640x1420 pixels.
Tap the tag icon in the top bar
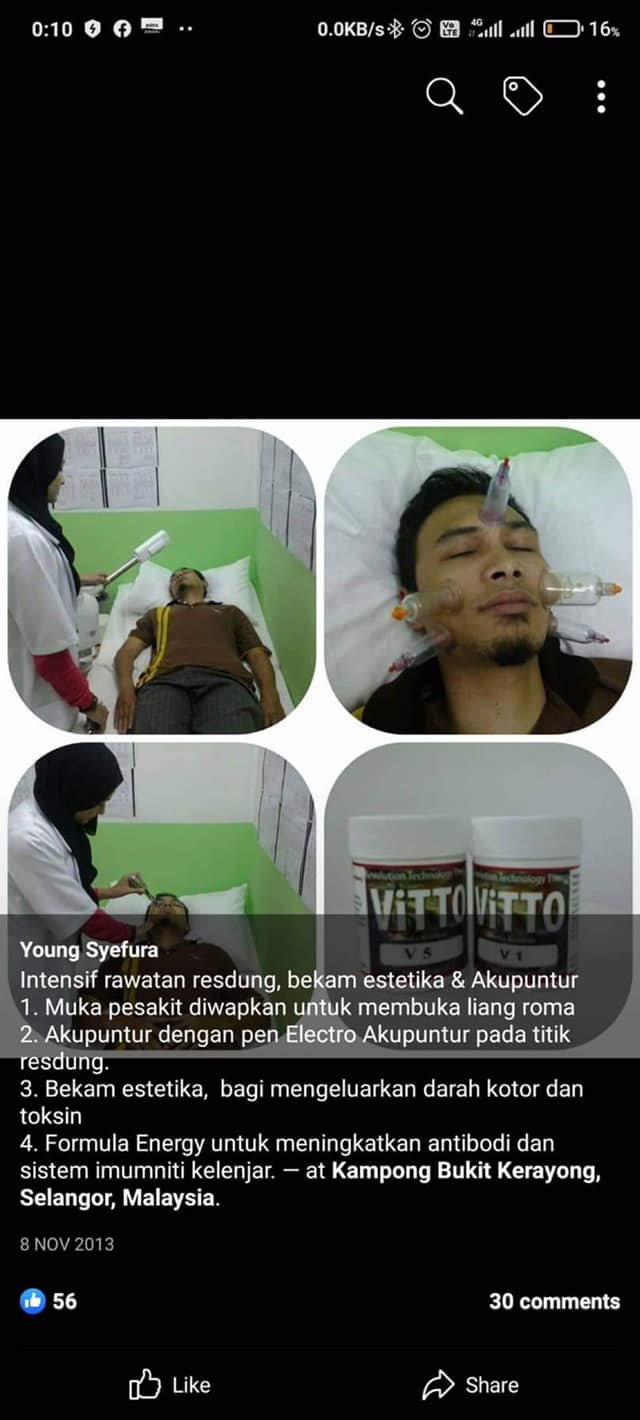pos(522,97)
